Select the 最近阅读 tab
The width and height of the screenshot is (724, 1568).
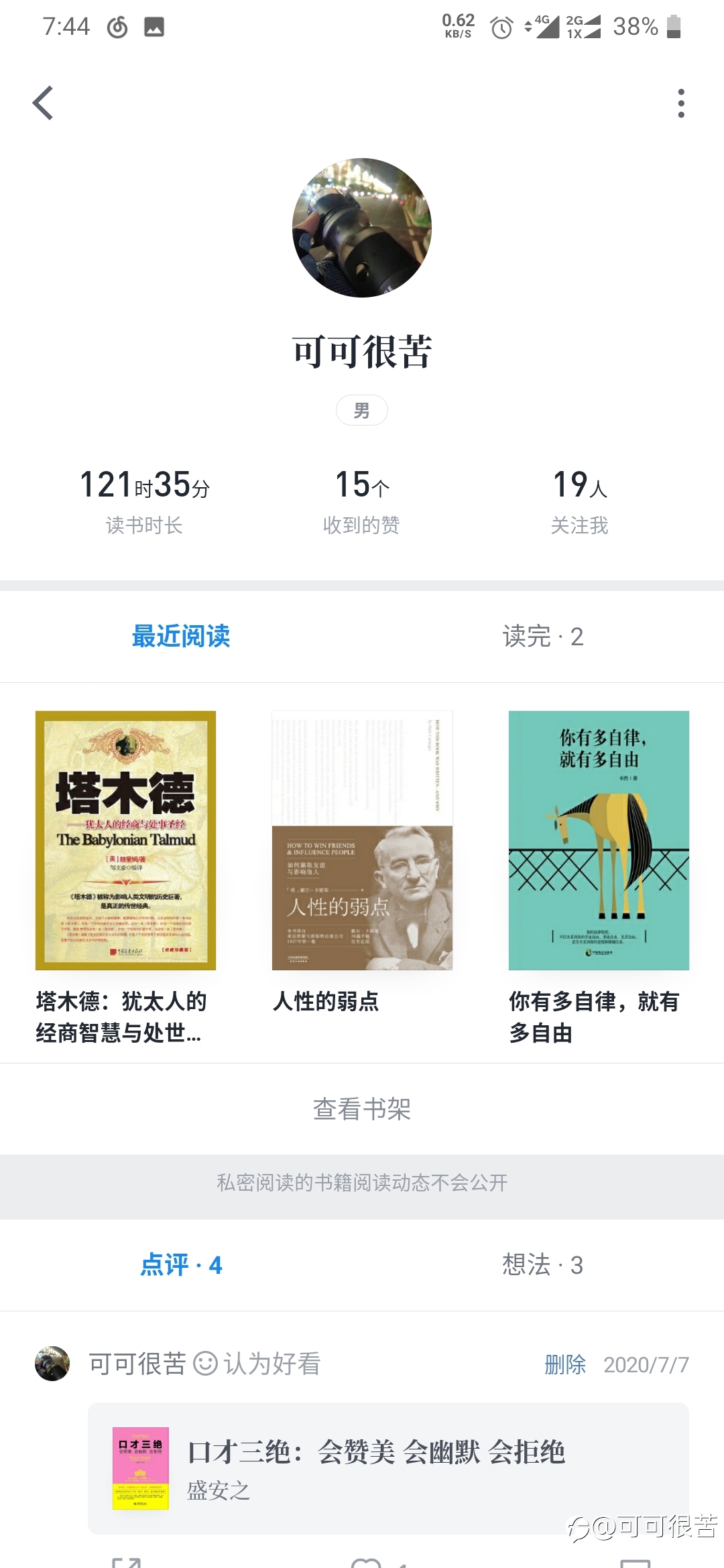tap(181, 637)
